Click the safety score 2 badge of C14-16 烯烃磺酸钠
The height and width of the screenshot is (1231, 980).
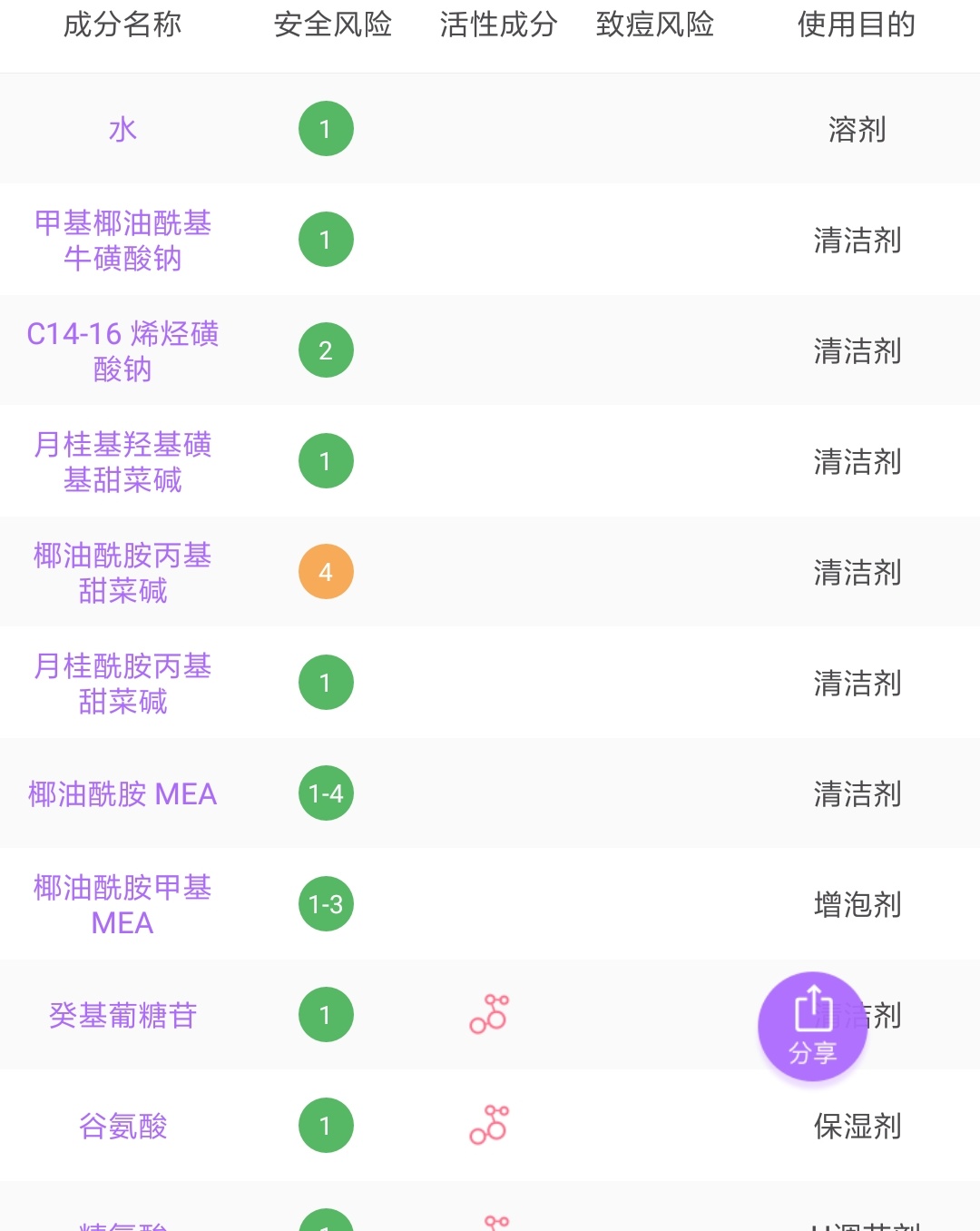point(326,350)
